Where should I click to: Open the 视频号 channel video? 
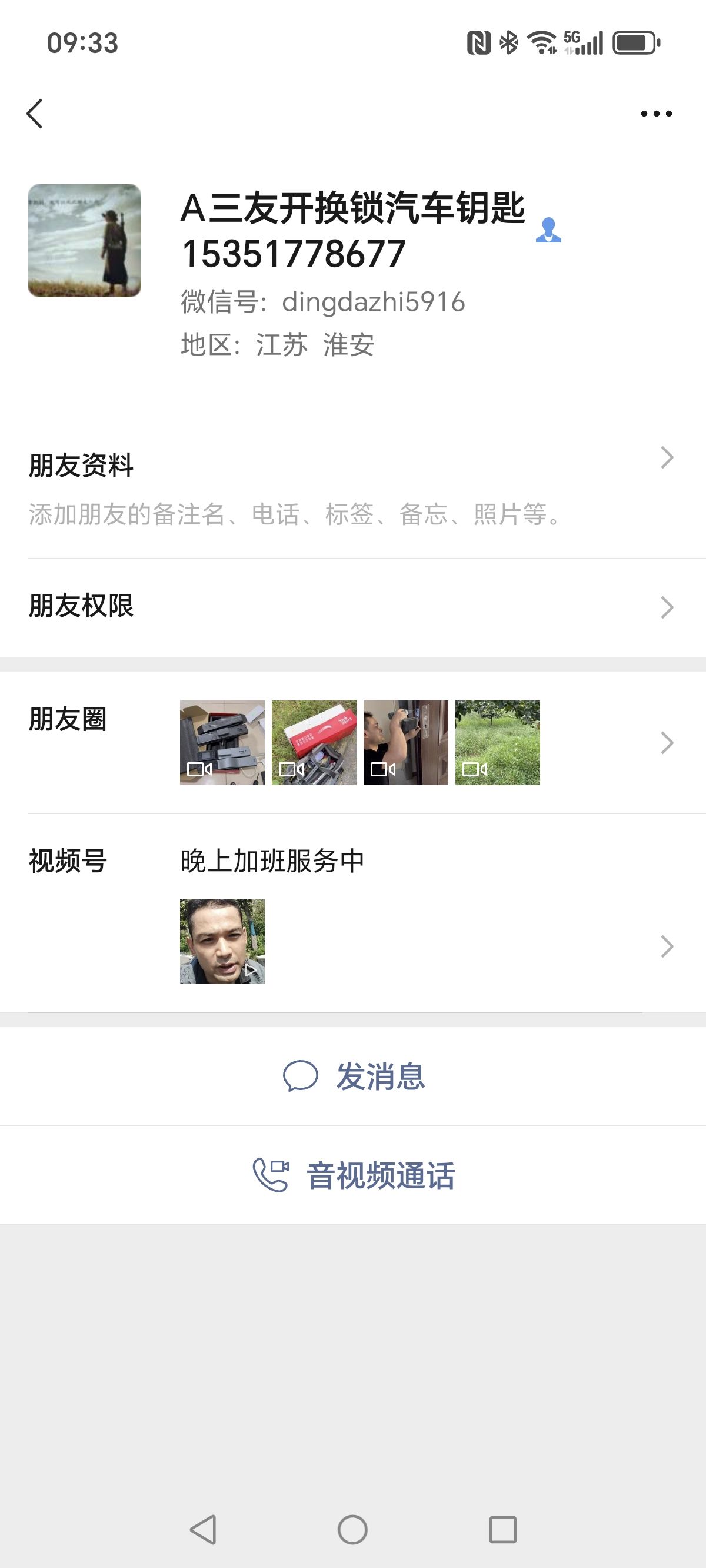[222, 941]
